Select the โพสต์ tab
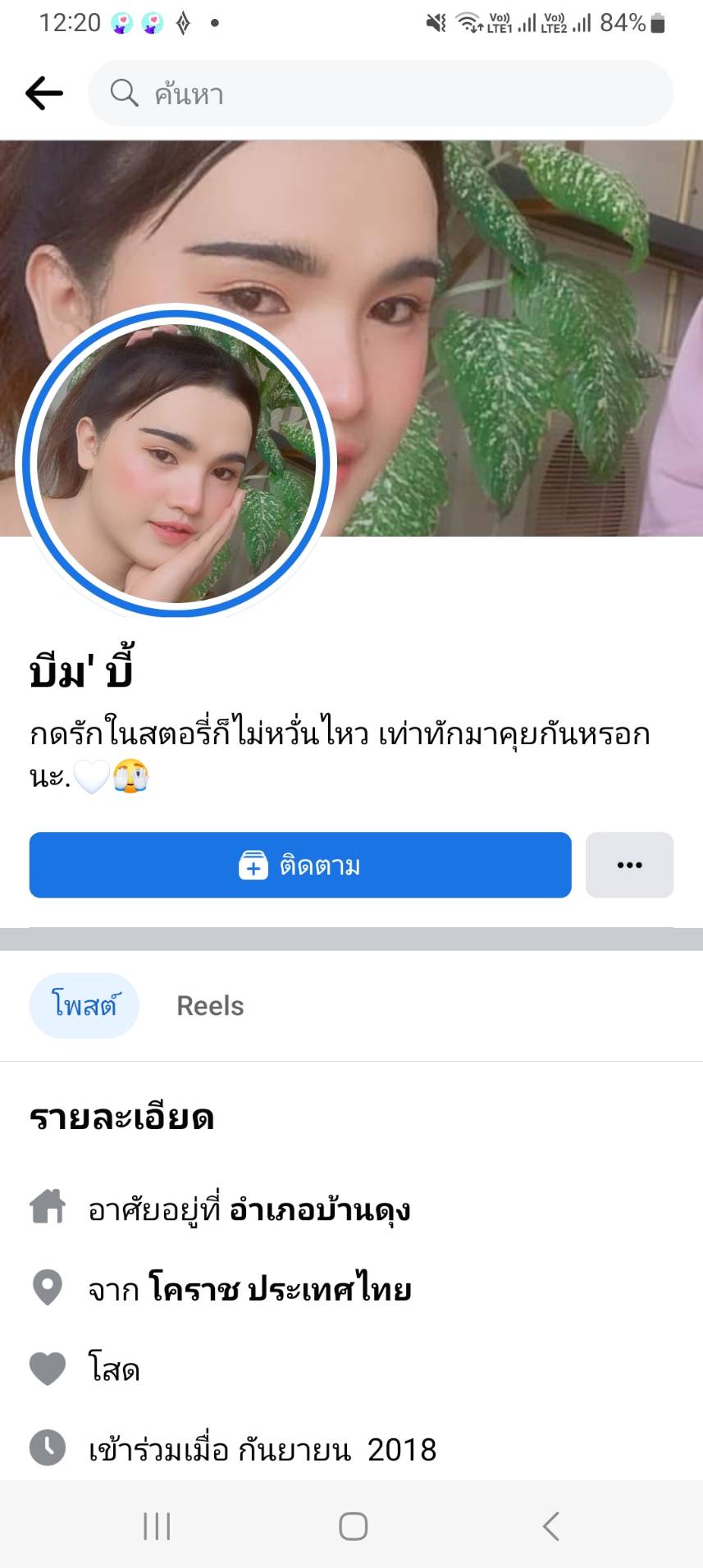 point(84,1005)
